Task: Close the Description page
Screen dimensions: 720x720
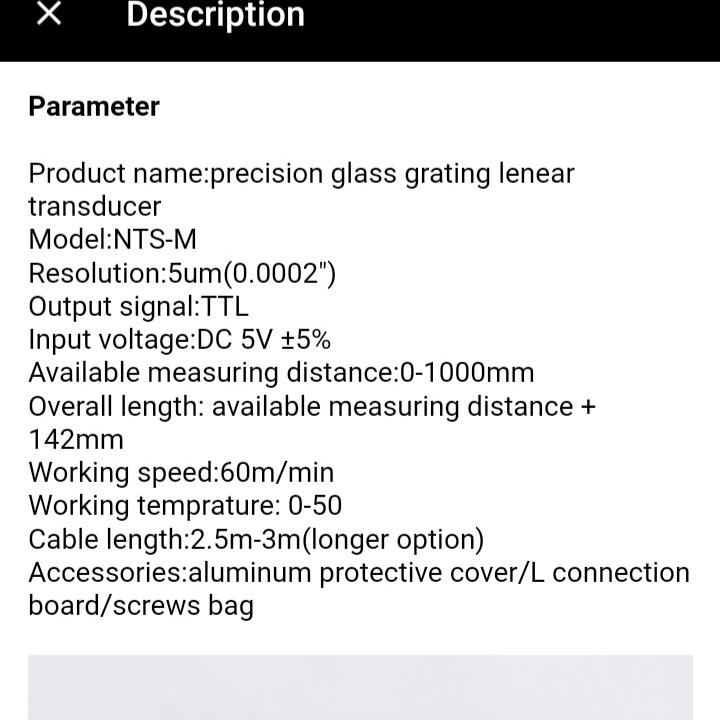Action: click(x=49, y=15)
